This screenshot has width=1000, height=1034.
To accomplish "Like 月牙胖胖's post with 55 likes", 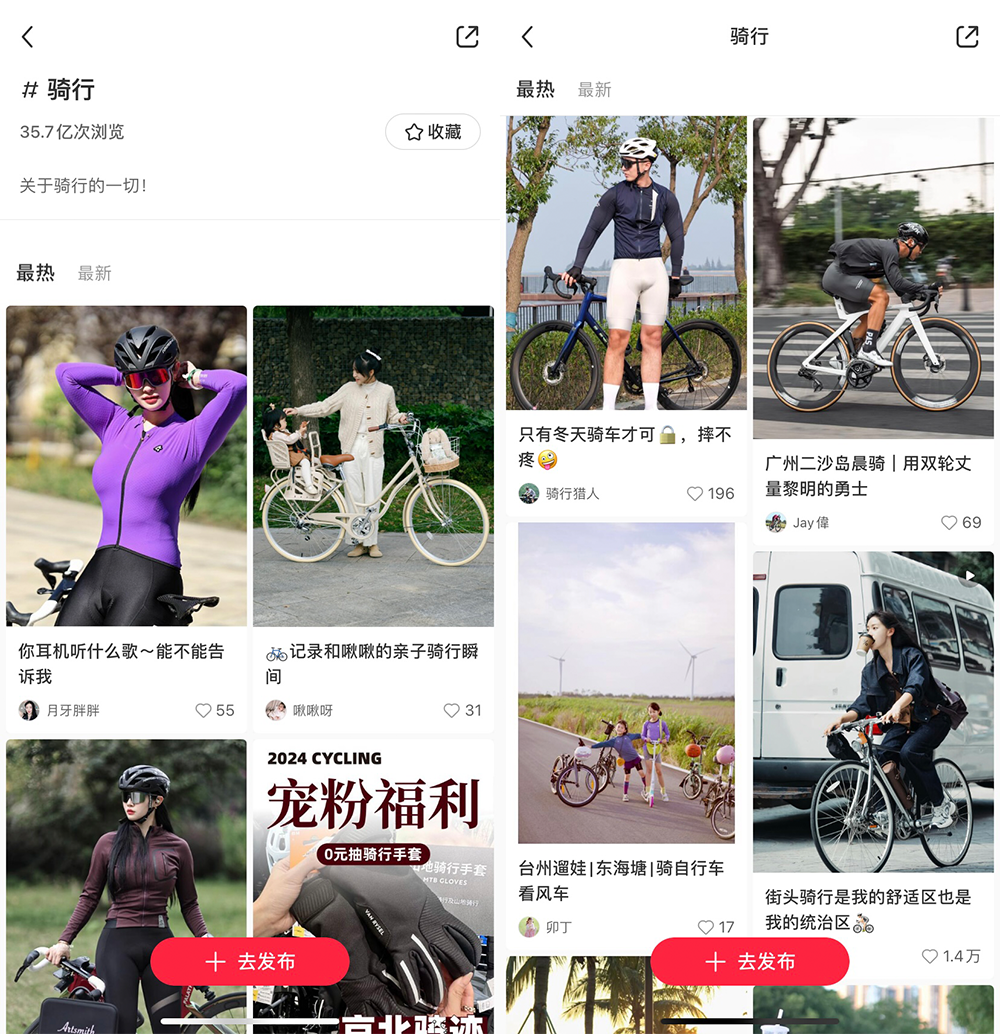I will 204,710.
